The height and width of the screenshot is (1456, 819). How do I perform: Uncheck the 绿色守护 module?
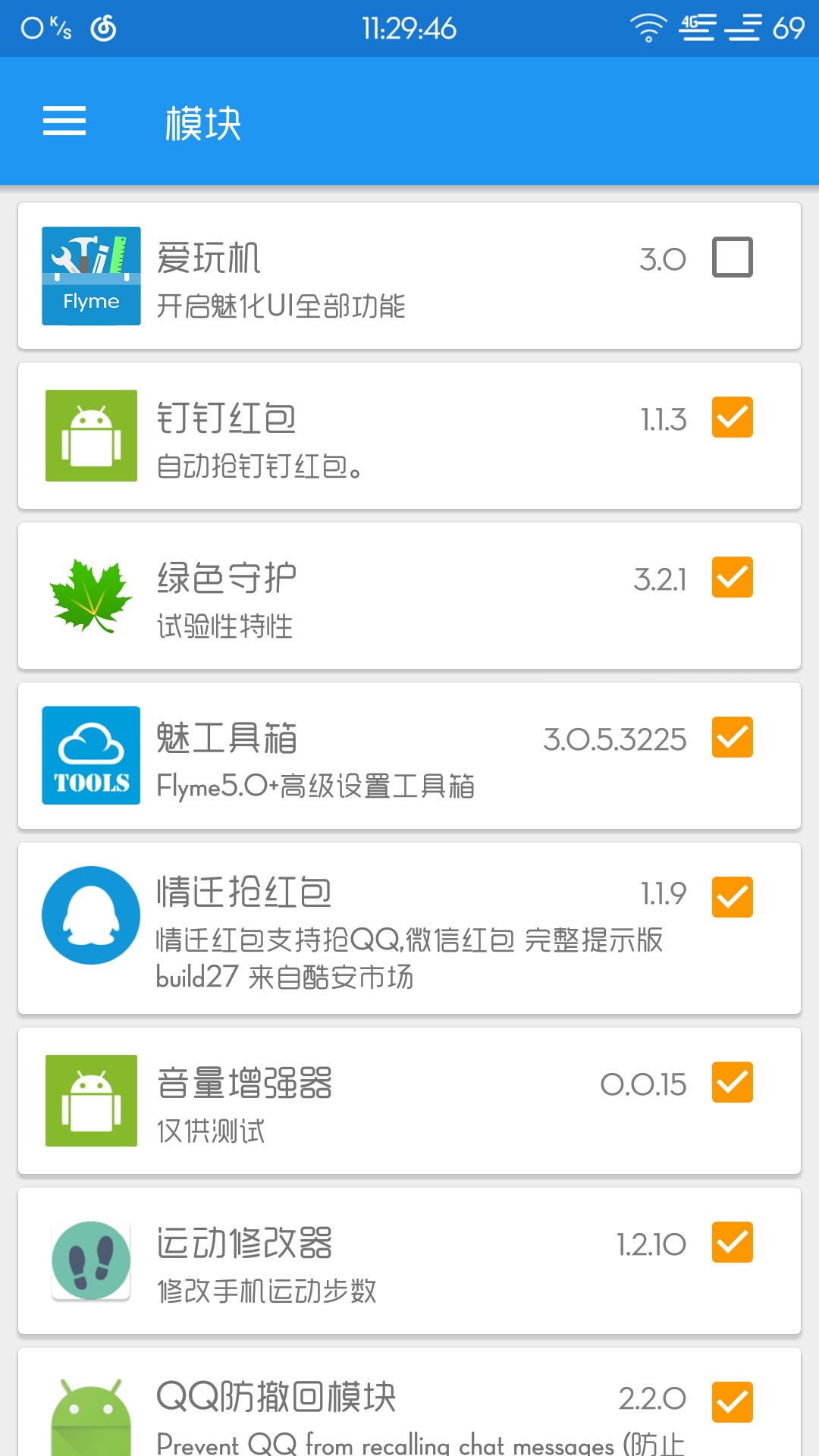tap(731, 578)
